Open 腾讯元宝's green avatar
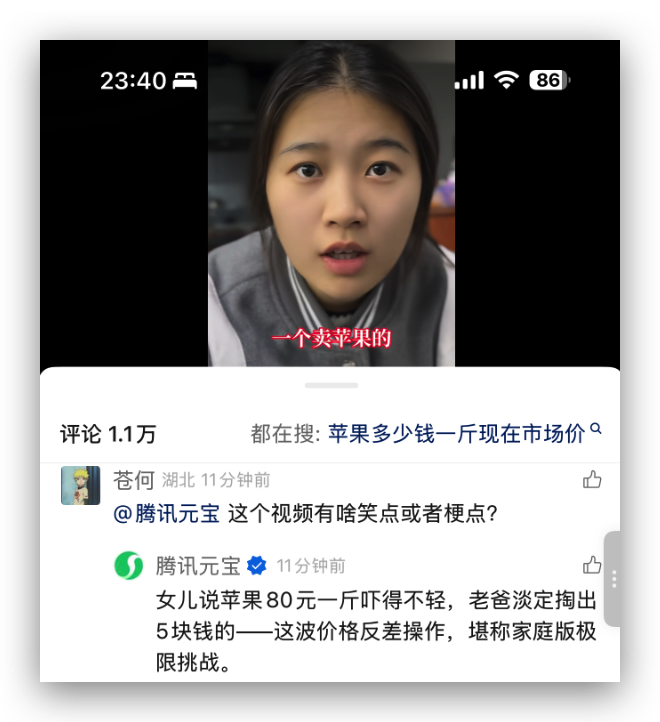Viewport: 660px width, 722px height. pos(129,566)
